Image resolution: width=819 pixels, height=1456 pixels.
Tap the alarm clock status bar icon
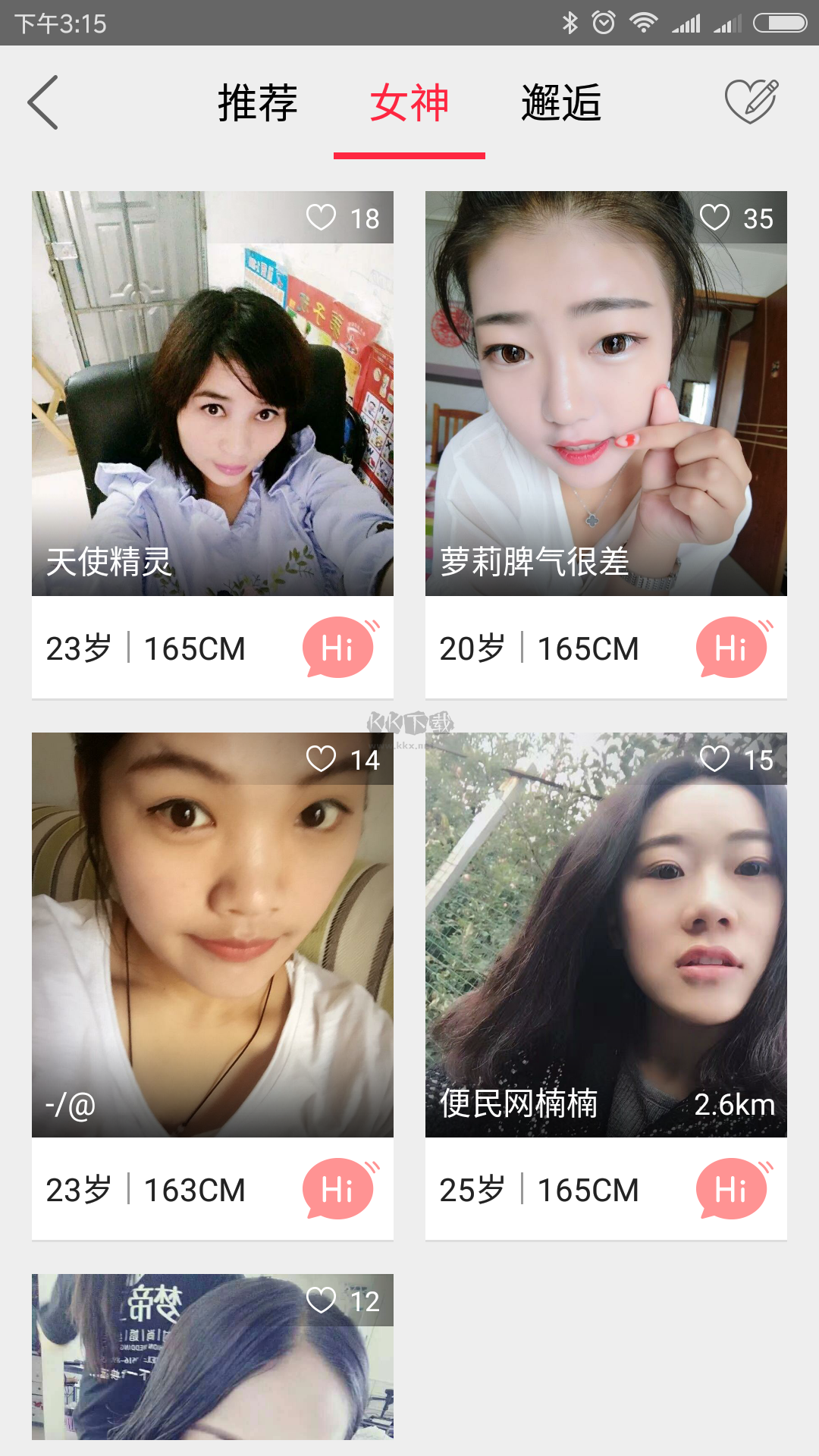[603, 21]
